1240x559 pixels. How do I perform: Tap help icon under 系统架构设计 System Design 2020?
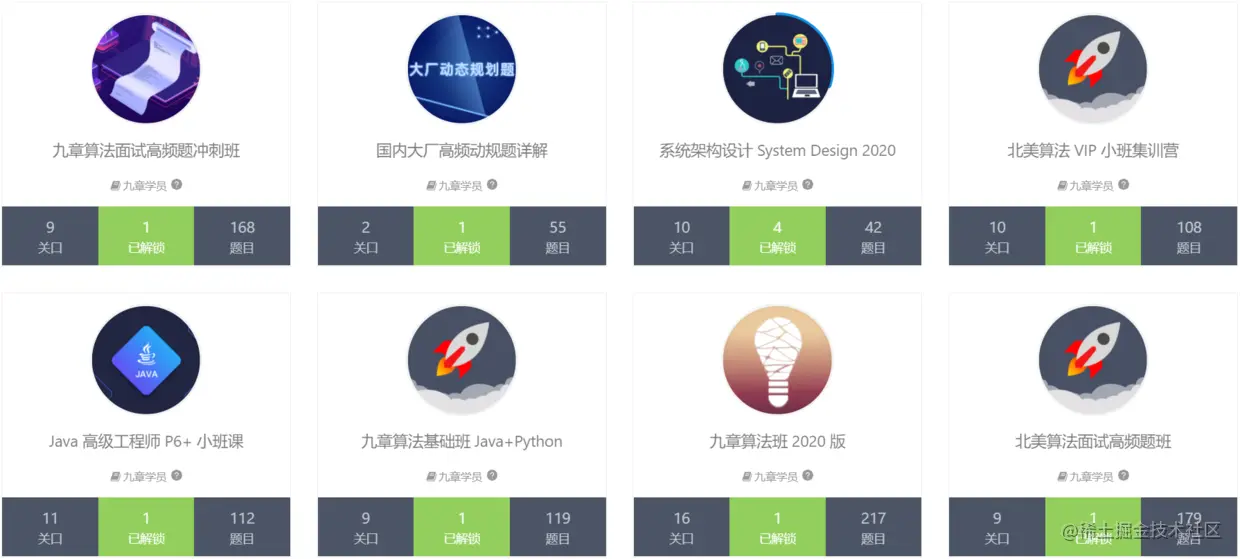click(808, 185)
